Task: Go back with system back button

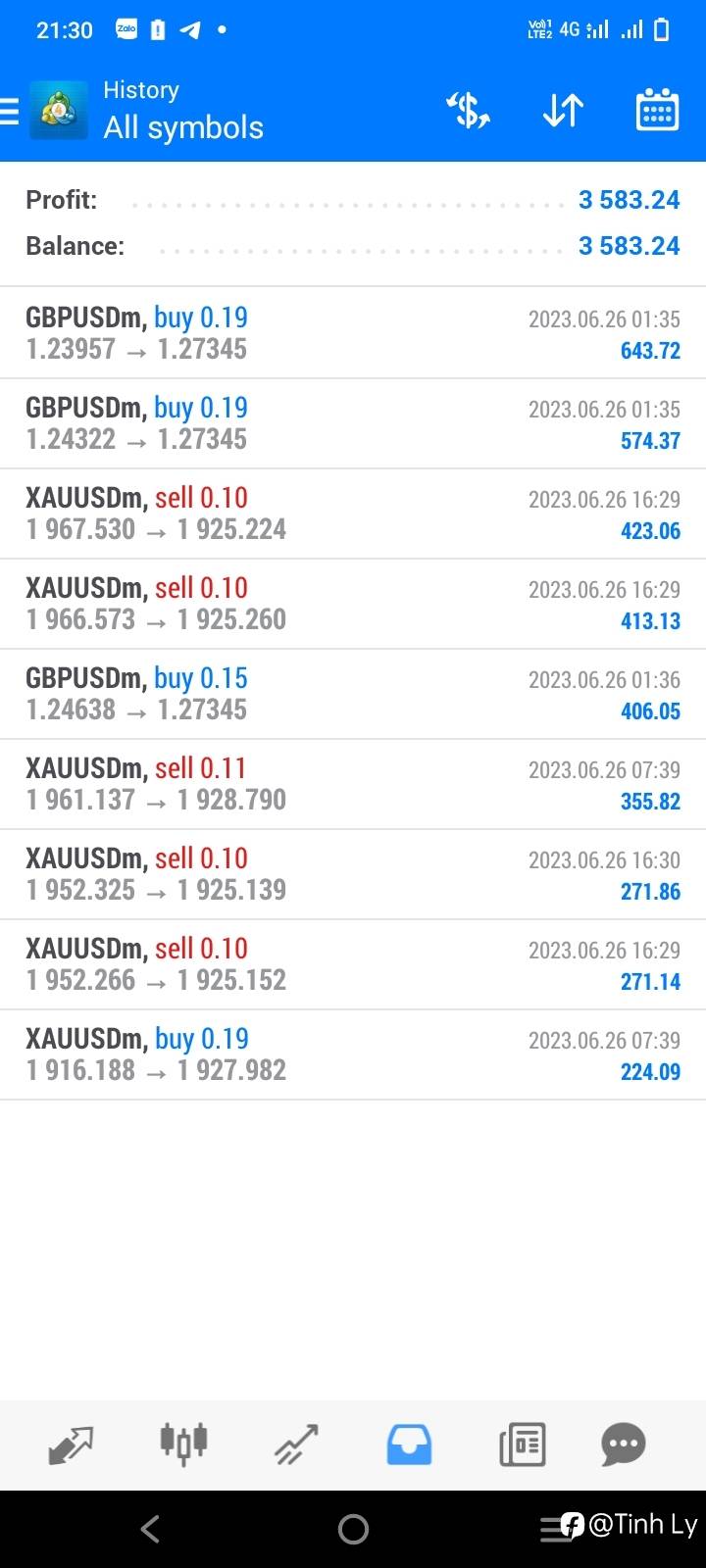Action: (x=149, y=1529)
